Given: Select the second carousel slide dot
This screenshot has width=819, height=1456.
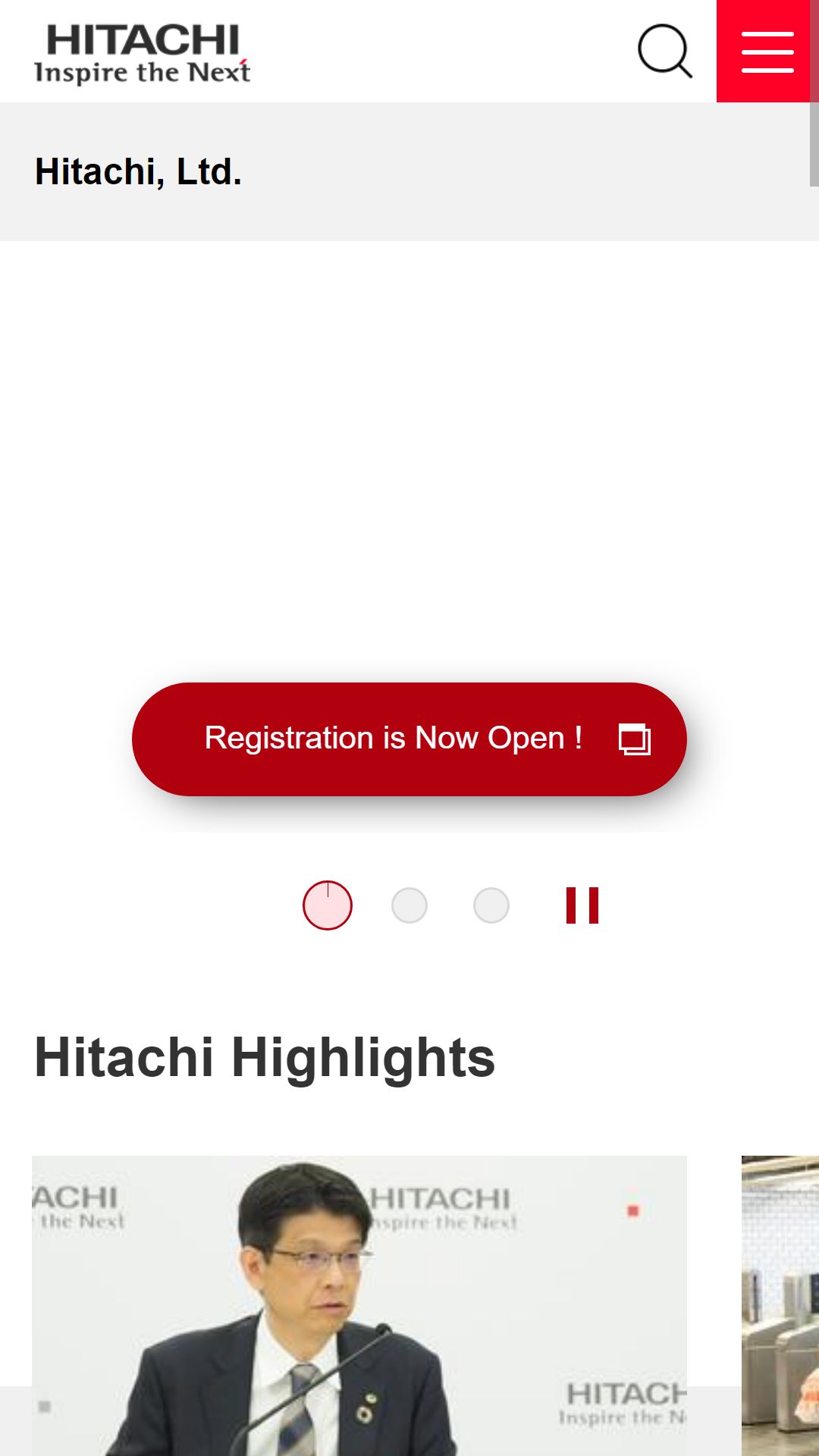Looking at the screenshot, I should [x=409, y=905].
